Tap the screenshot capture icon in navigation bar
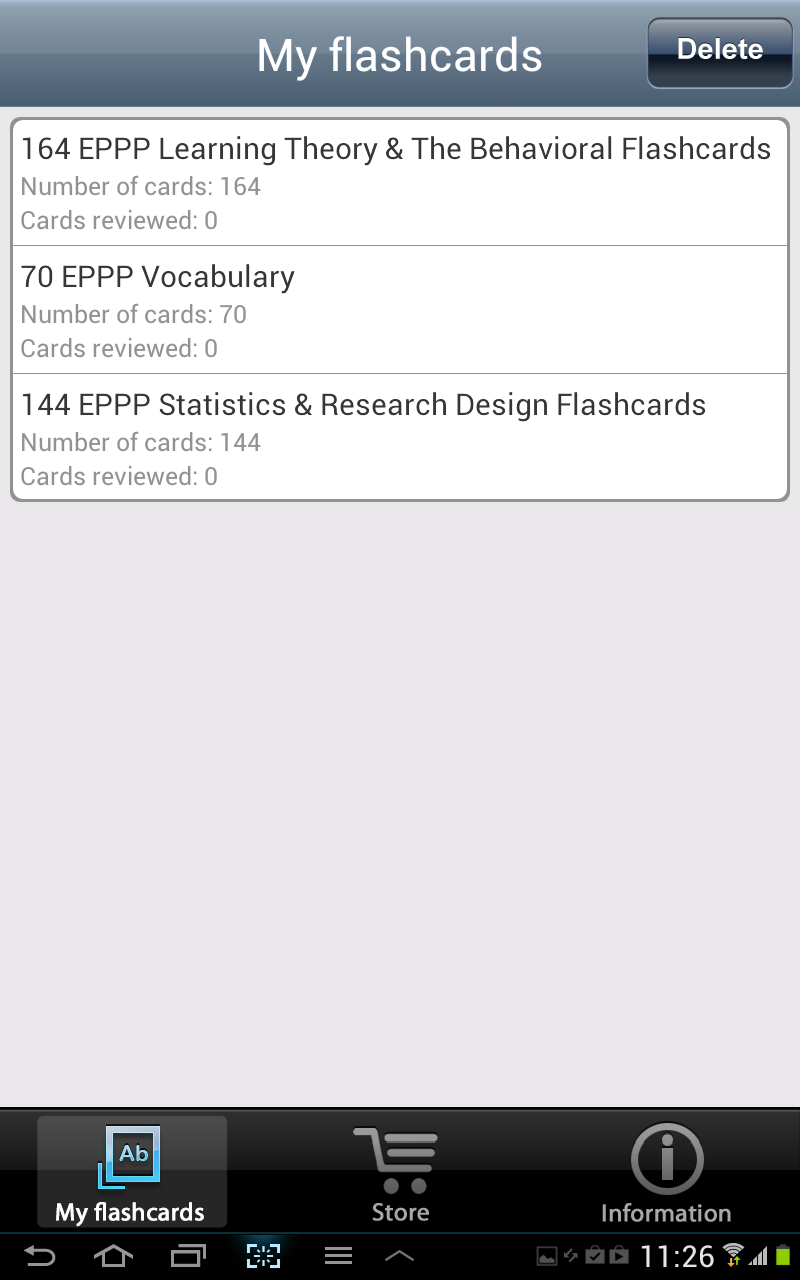 262,1255
